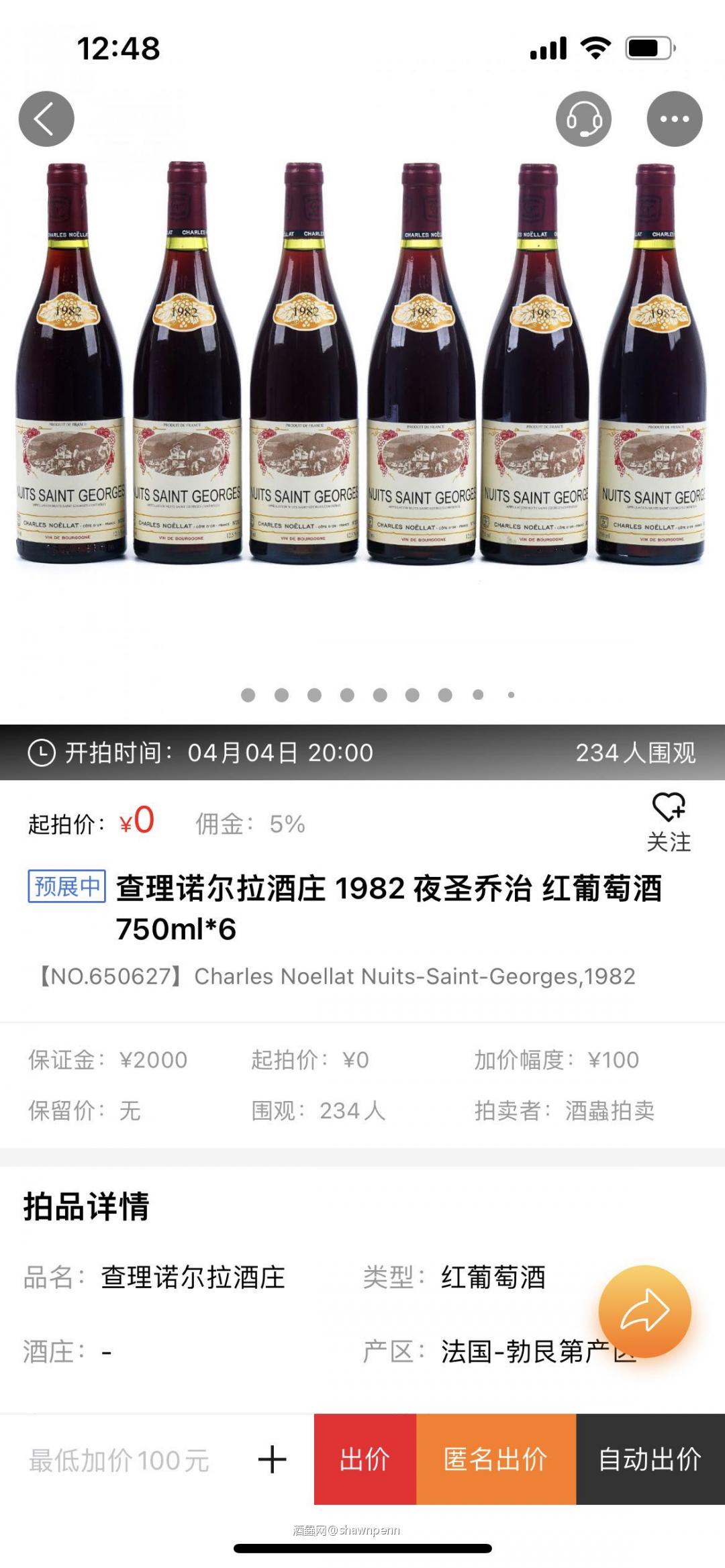Screen dimensions: 725x1568
Task: Enable anonymous bidding via 匿名出价
Action: click(497, 1459)
